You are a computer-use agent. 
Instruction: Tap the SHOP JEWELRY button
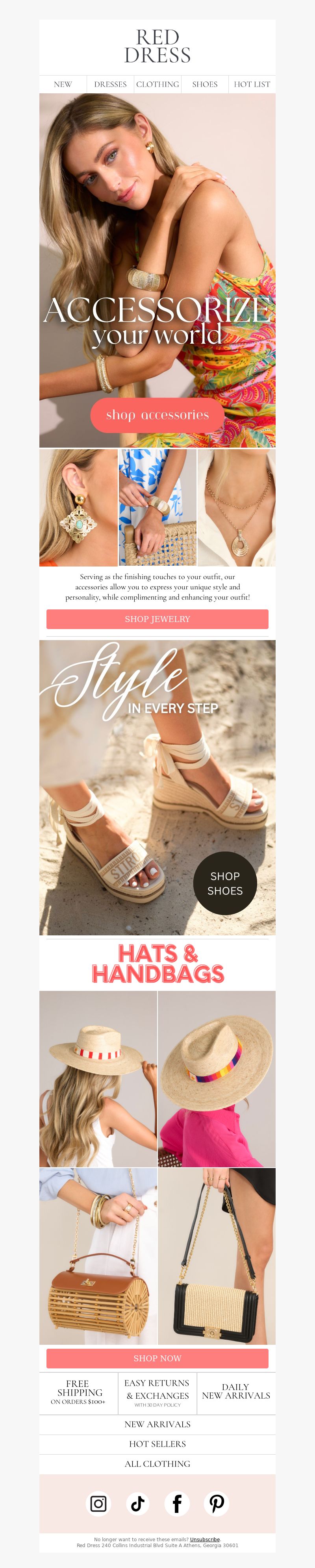click(157, 619)
